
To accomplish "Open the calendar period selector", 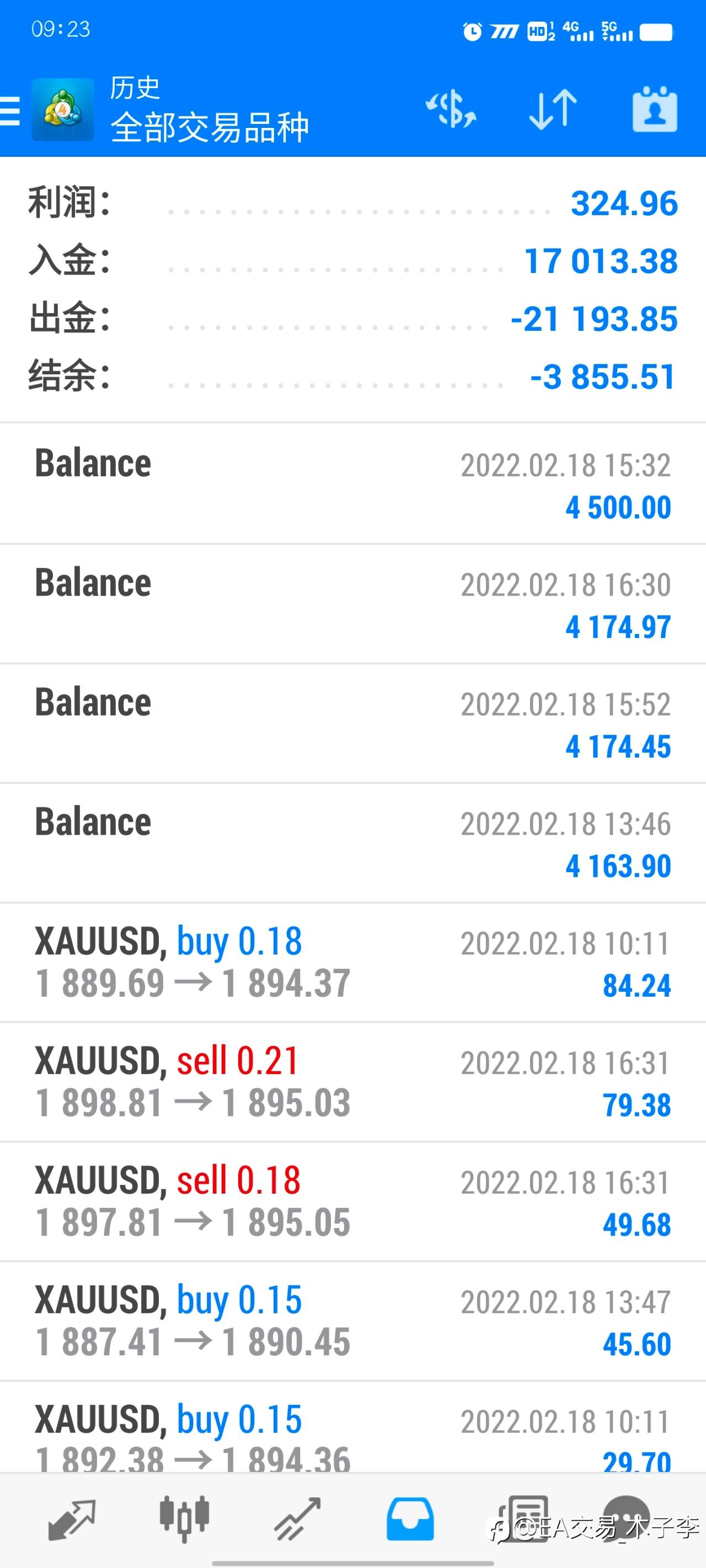I will (655, 110).
